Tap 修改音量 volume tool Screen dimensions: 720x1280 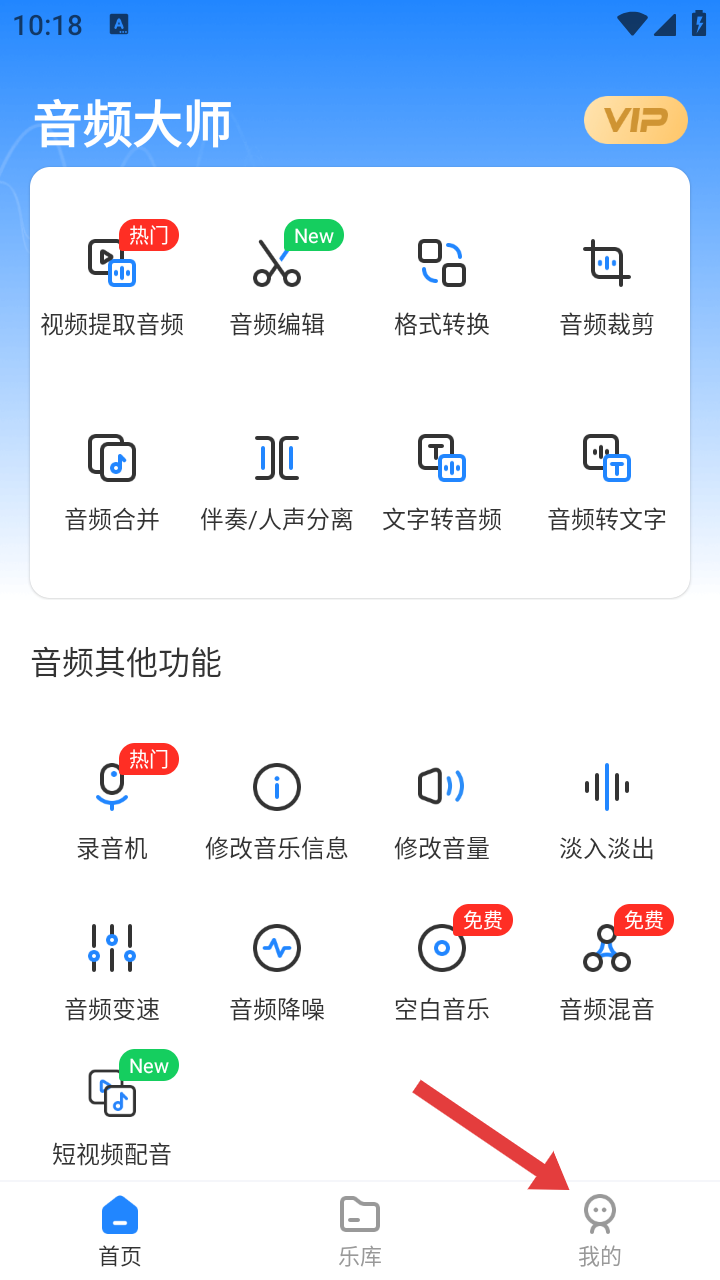(x=442, y=807)
